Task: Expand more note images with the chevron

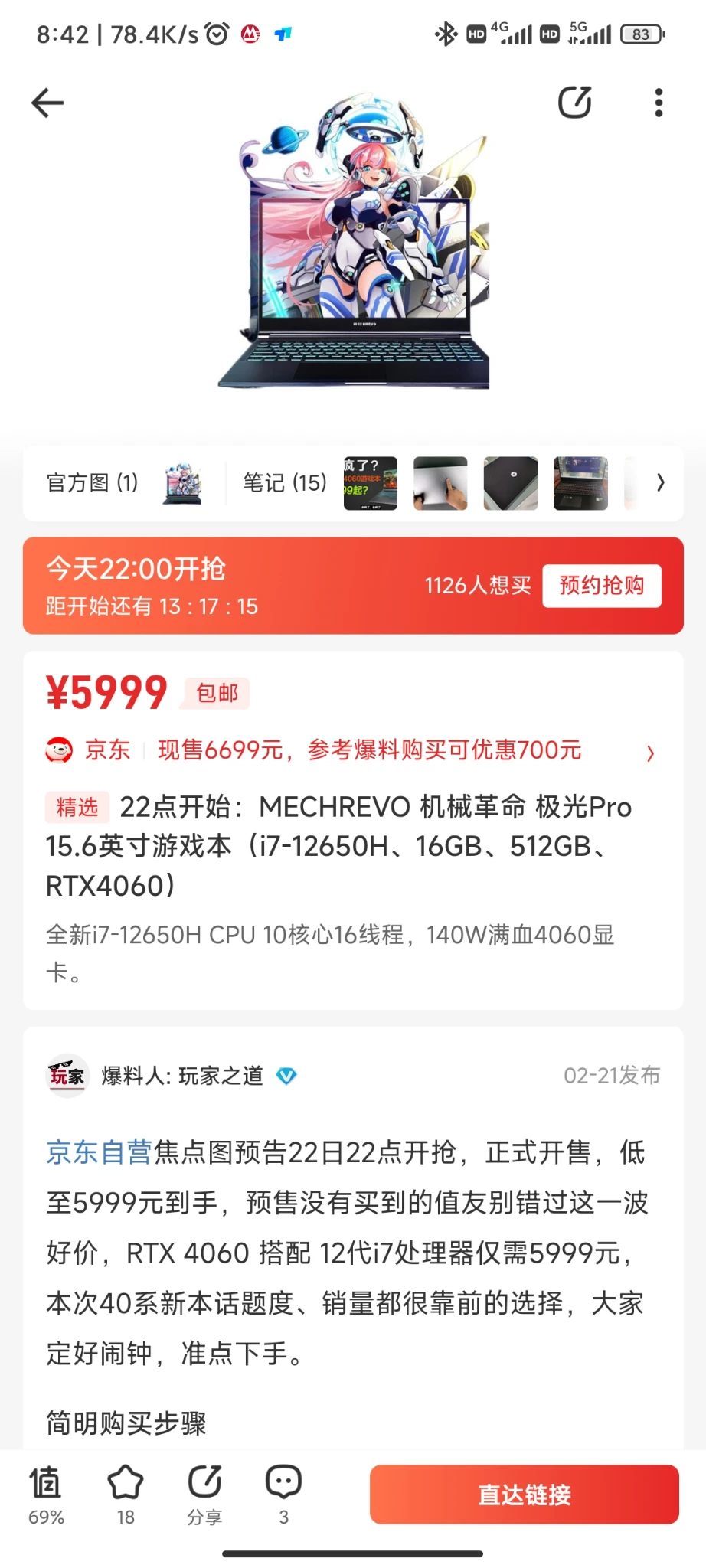Action: 660,483
